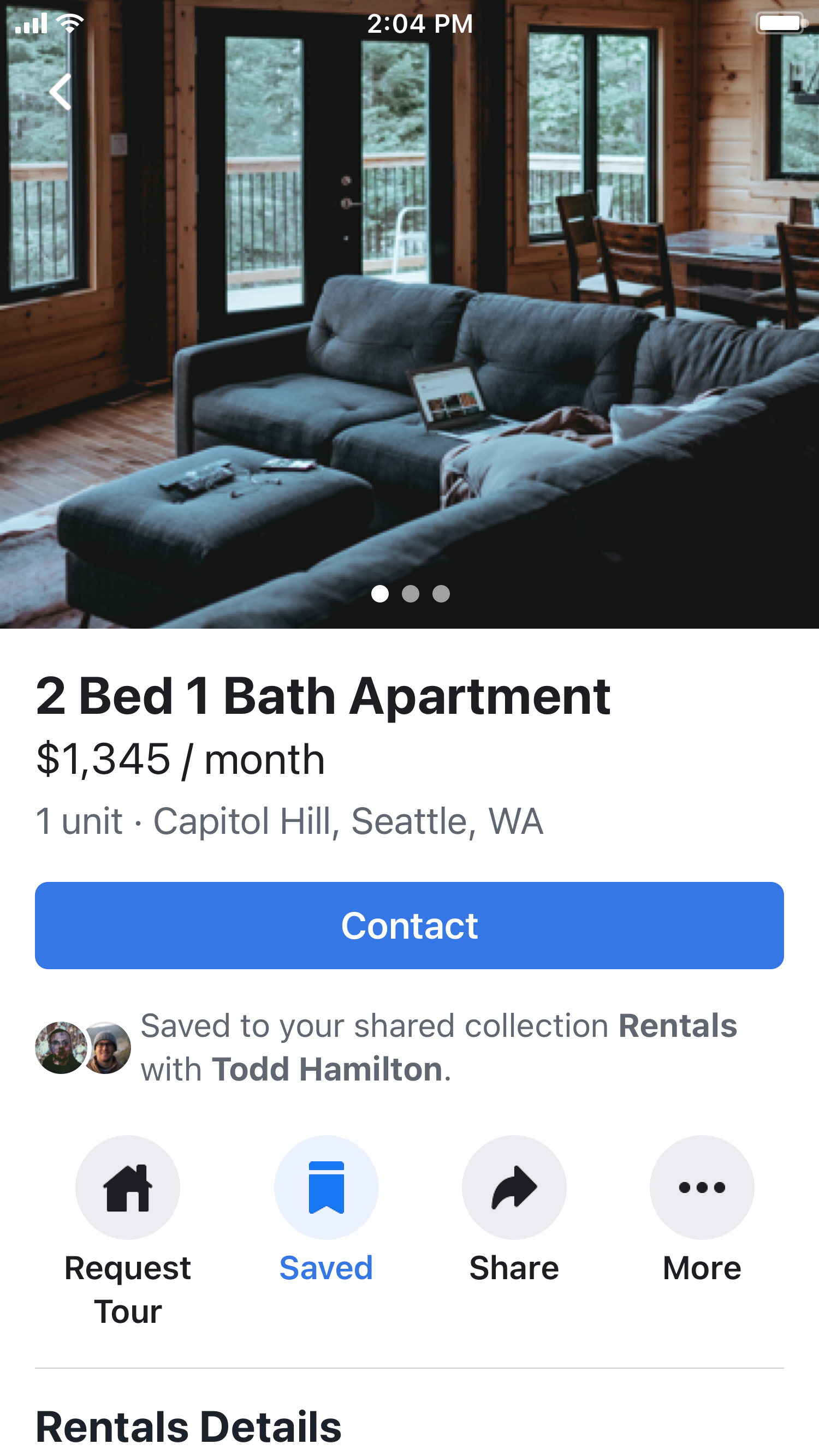The image size is (819, 1456).
Task: Tap the Contact button
Action: (410, 925)
